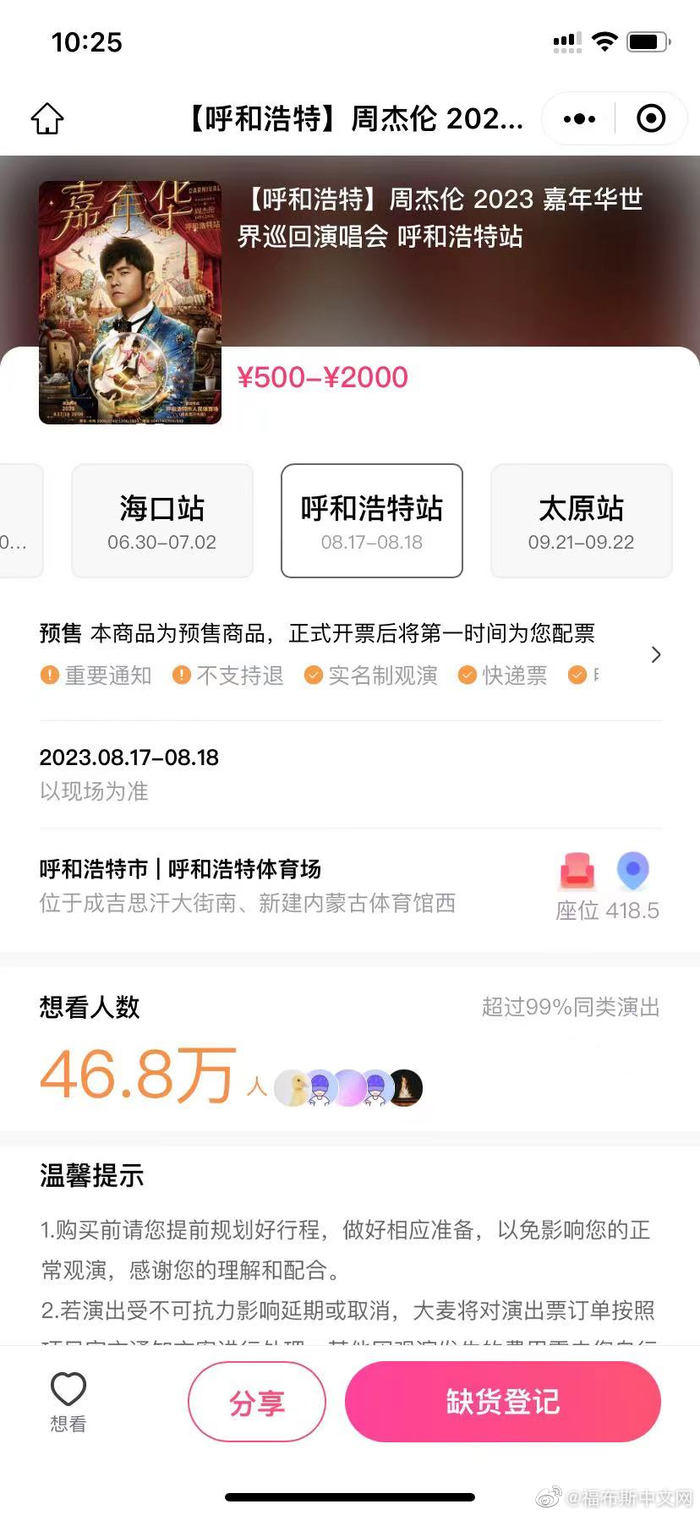The image size is (700, 1515).
Task: Go to the mini program home
Action: coord(47,119)
